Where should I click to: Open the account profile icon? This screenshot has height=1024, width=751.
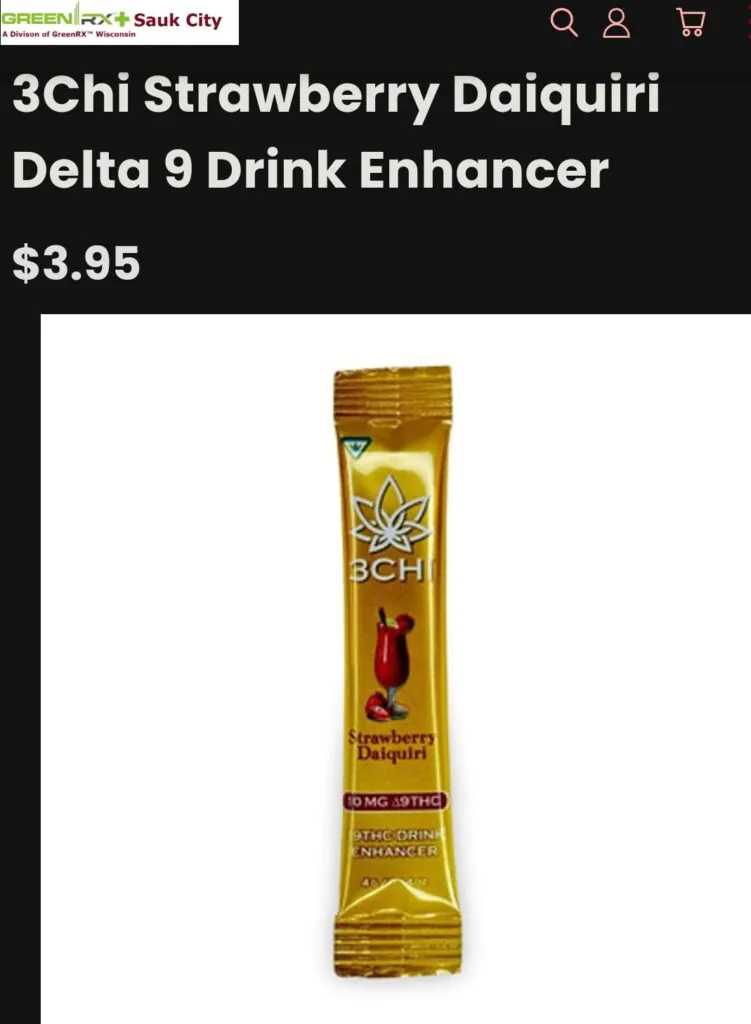point(617,22)
